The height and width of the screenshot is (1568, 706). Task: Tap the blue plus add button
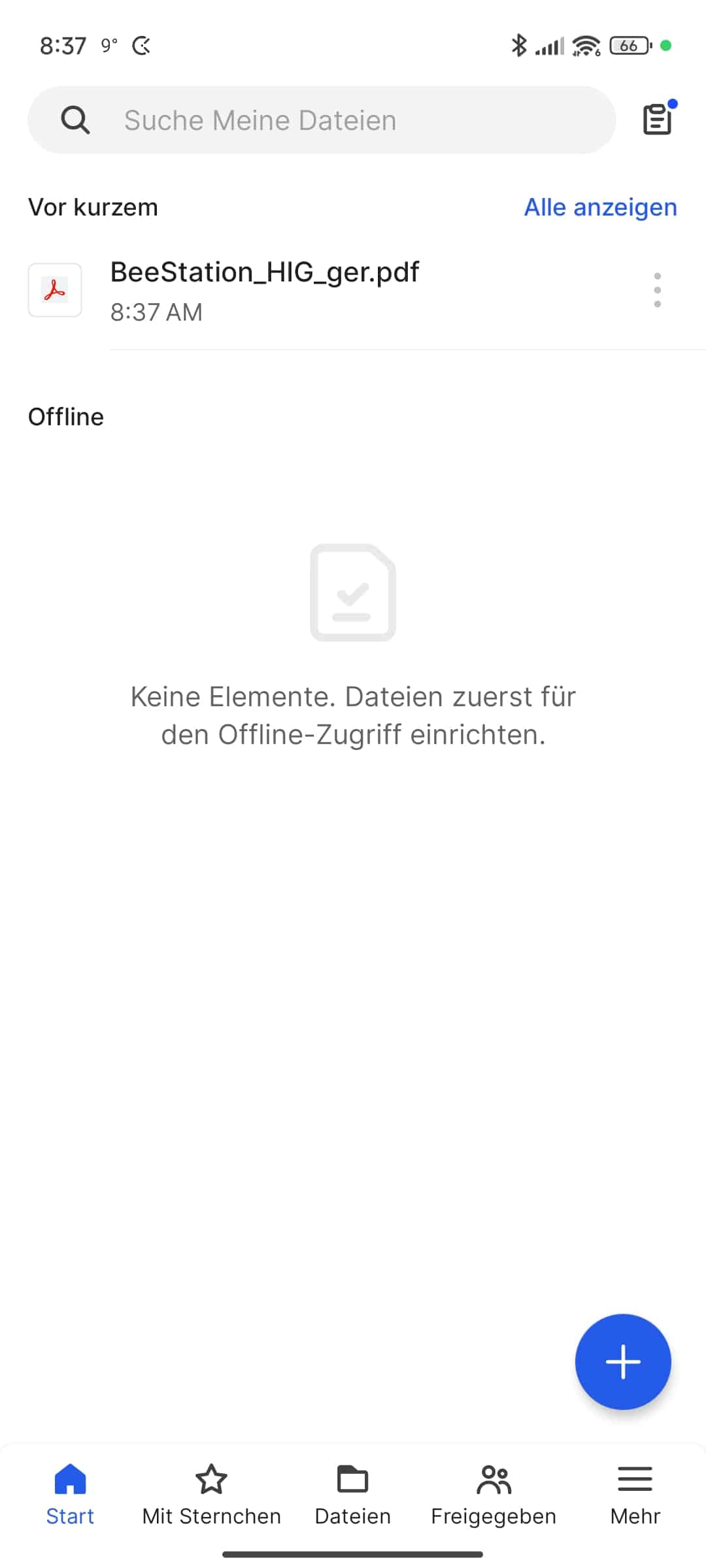[x=622, y=1362]
